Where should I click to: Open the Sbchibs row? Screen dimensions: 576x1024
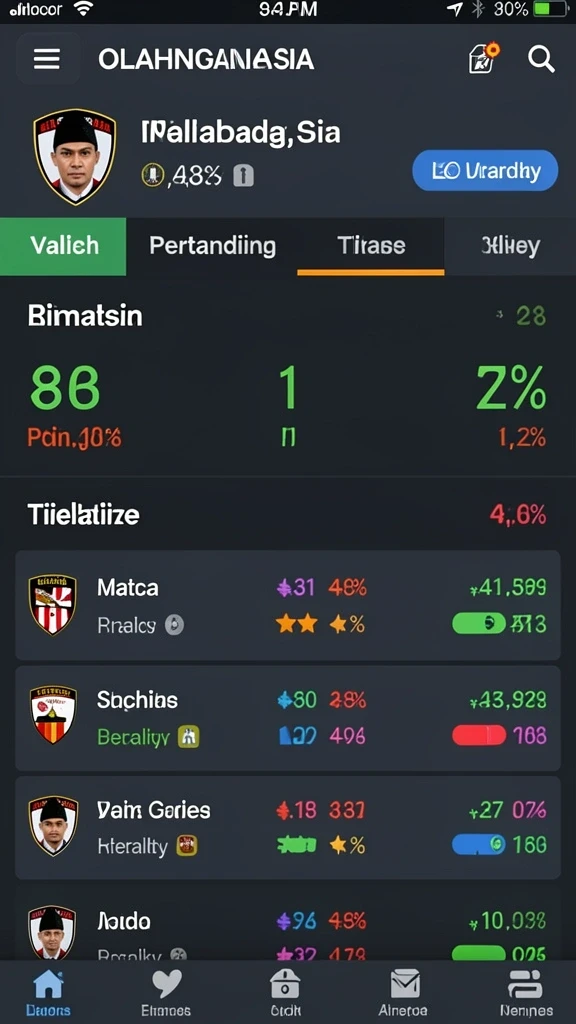click(x=288, y=718)
